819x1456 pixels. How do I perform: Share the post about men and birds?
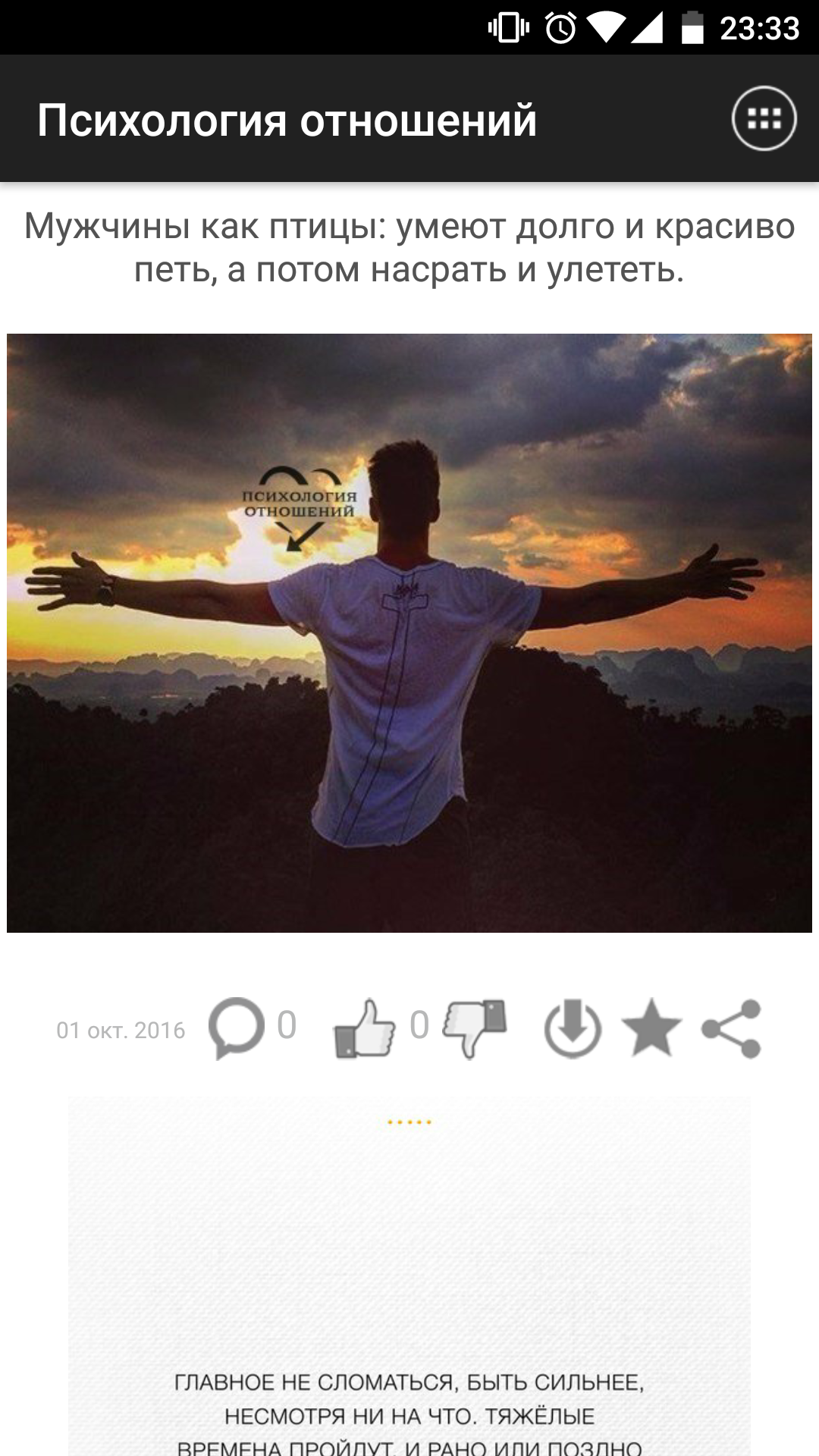(x=732, y=1028)
